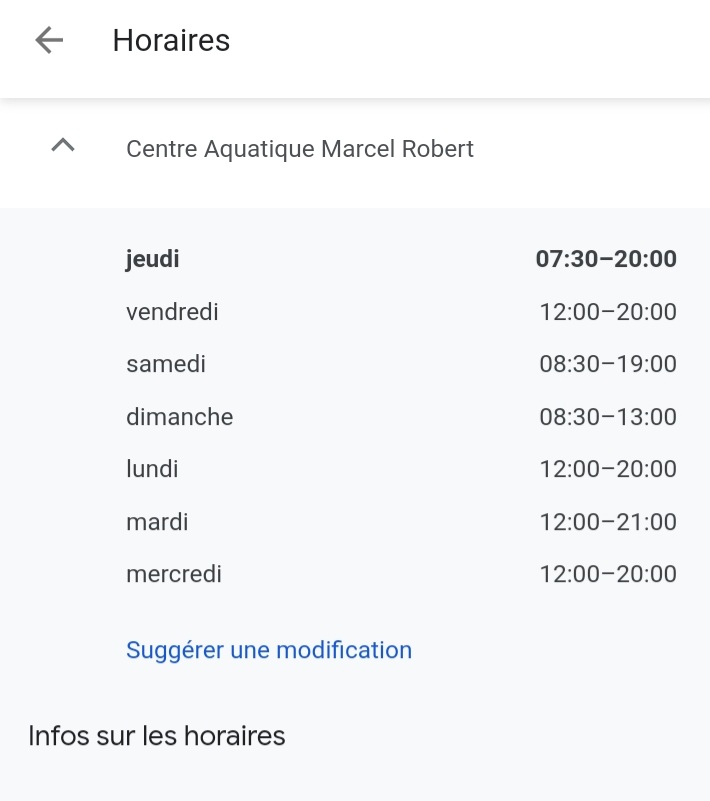Tap the Suggérer une modification link
The height and width of the screenshot is (801, 710).
[x=268, y=650]
